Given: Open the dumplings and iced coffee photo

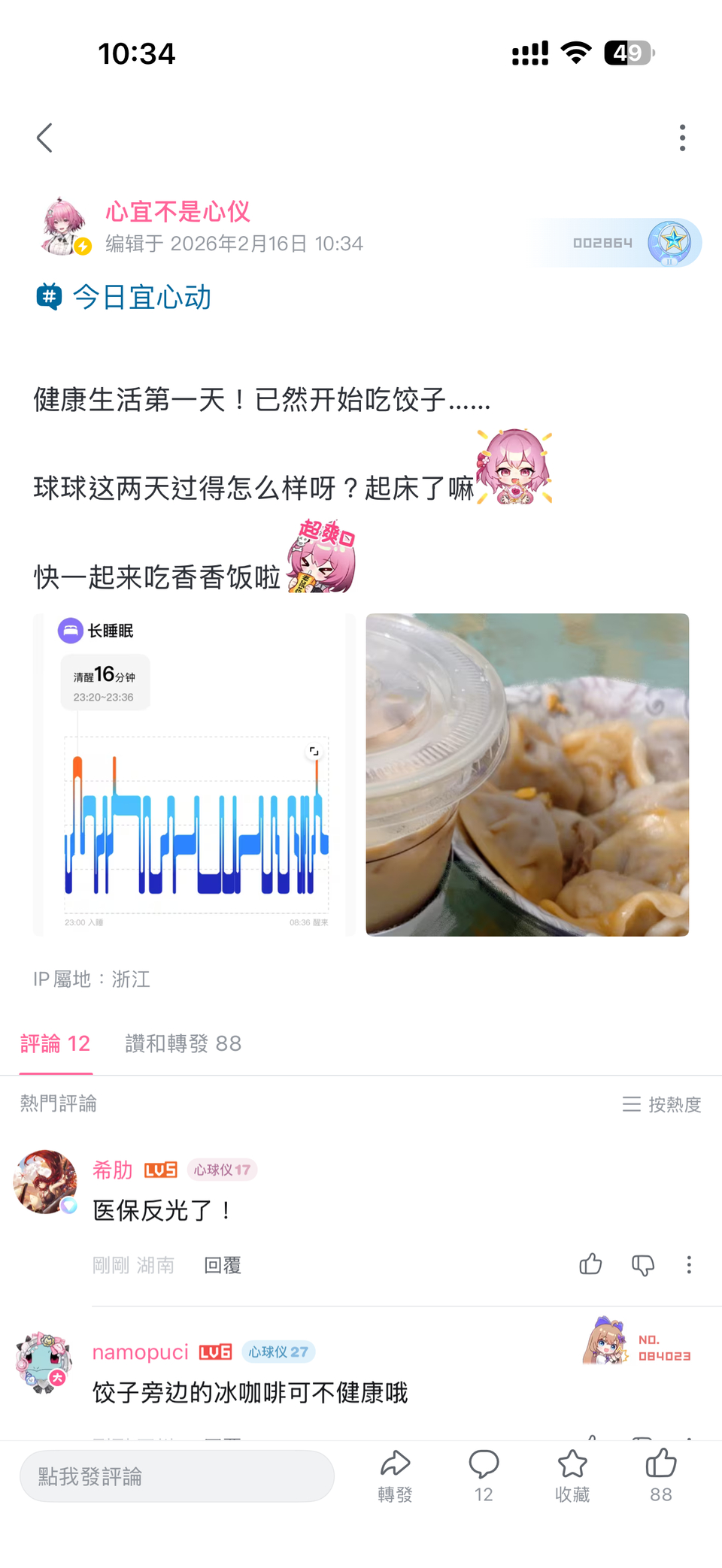Looking at the screenshot, I should [526, 774].
